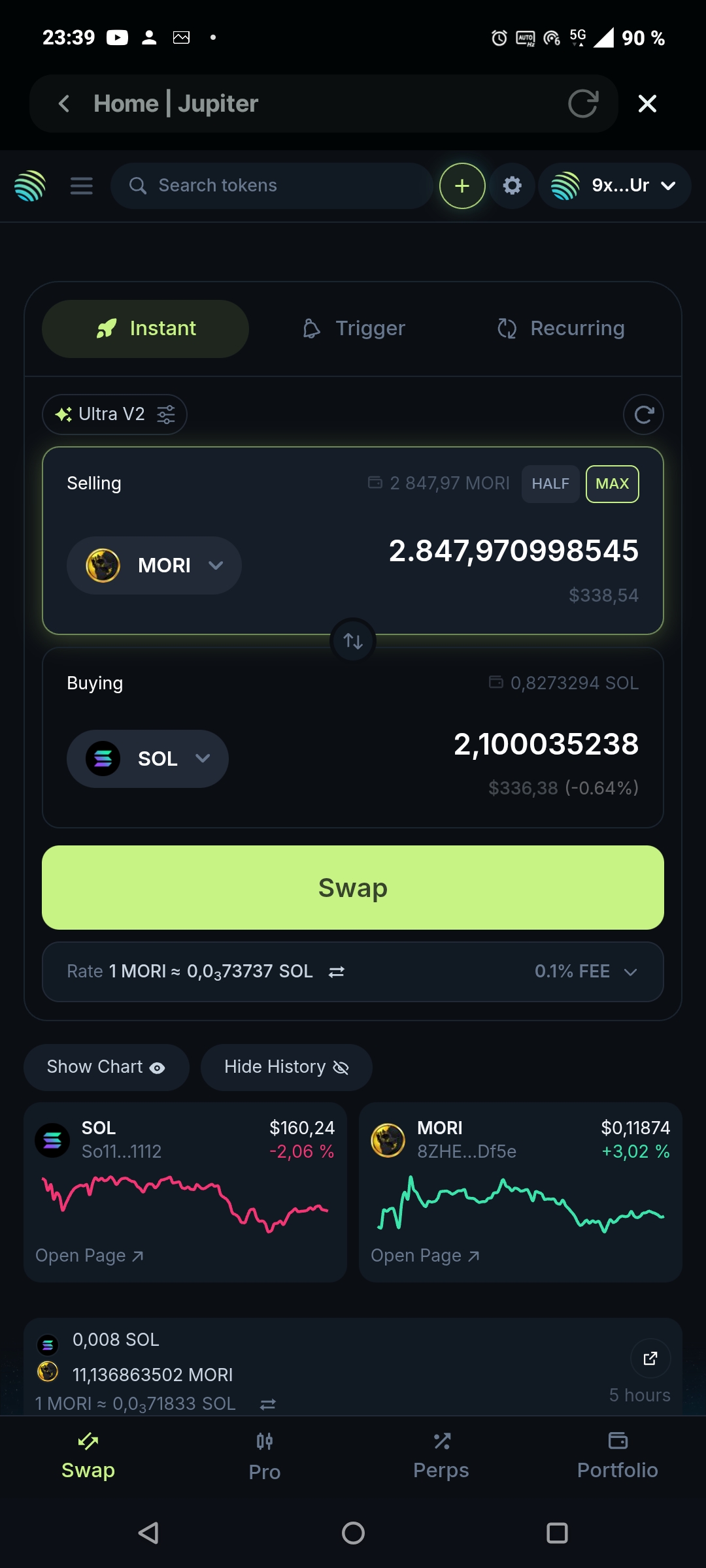The height and width of the screenshot is (1568, 706).
Task: Change the selling token MORI
Action: tap(154, 565)
